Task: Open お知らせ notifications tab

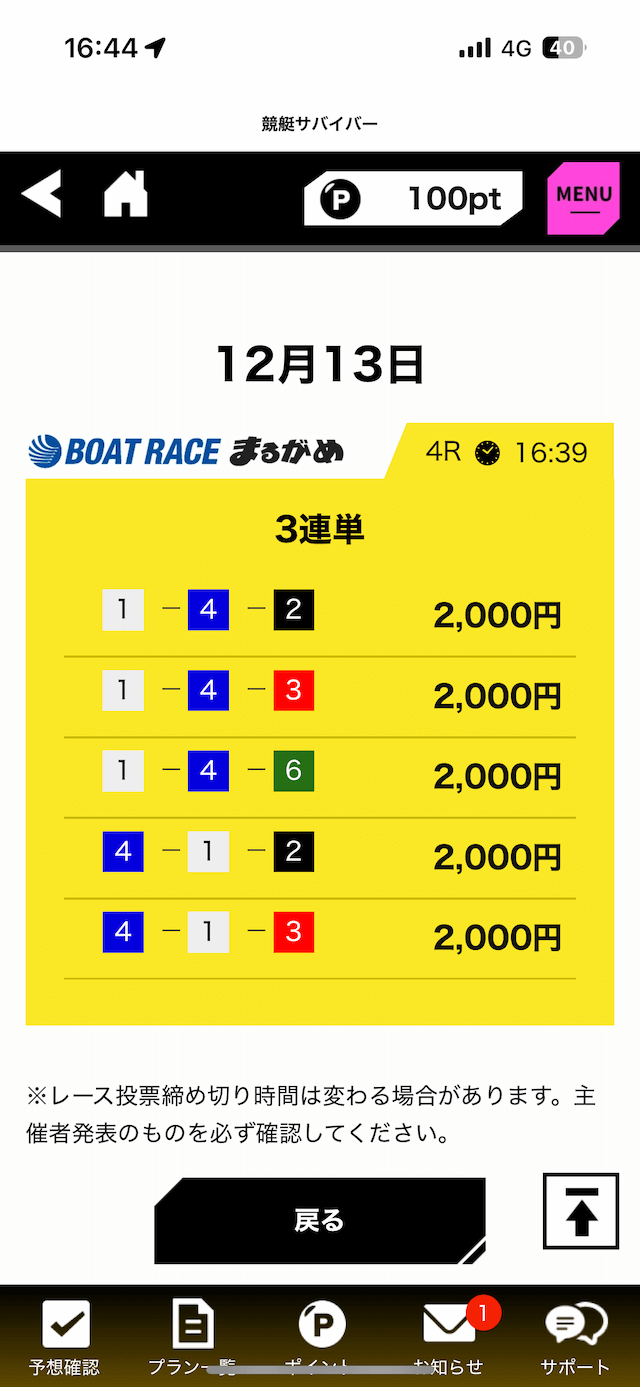Action: pos(449,1337)
